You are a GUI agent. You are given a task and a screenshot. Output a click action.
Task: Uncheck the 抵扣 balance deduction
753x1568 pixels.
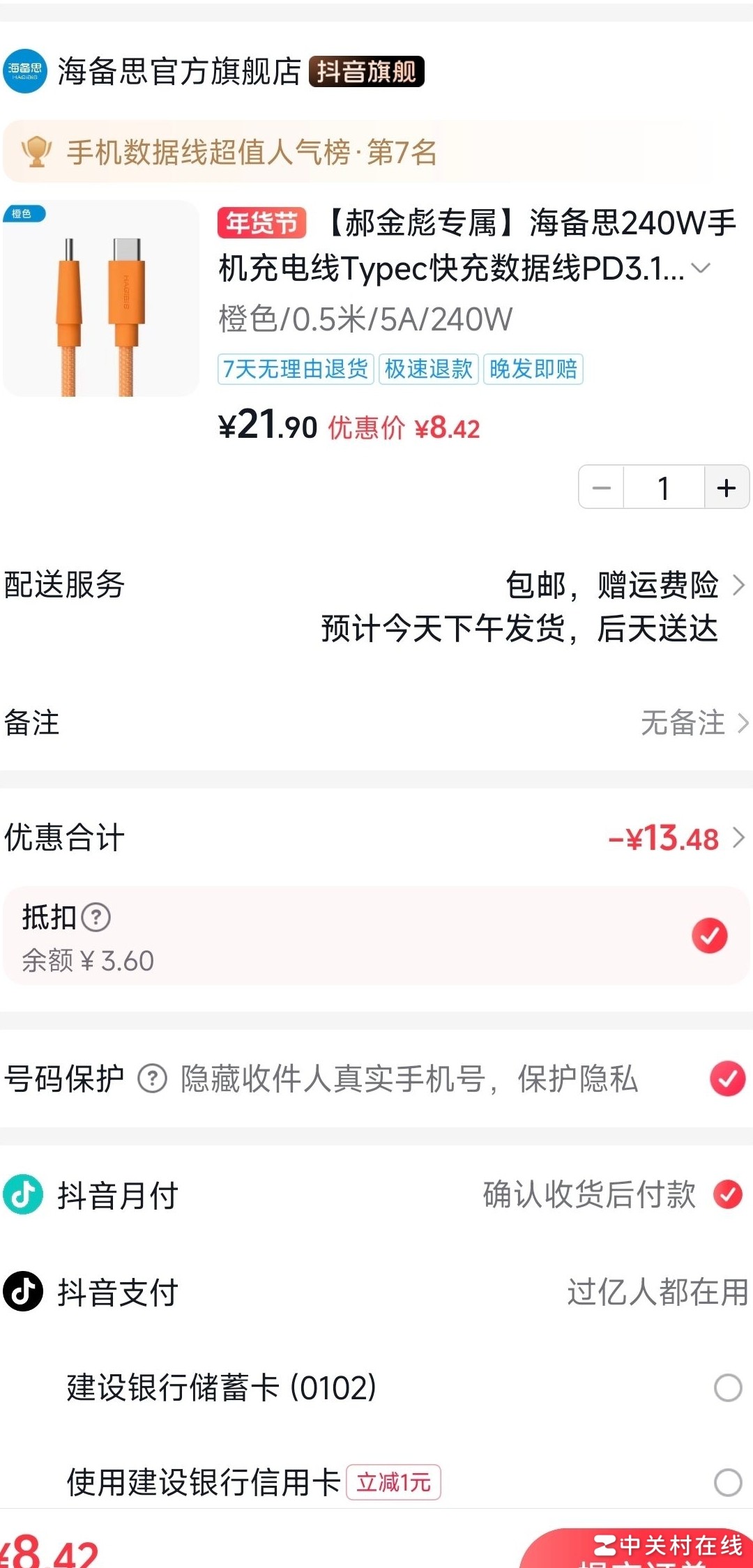(709, 936)
